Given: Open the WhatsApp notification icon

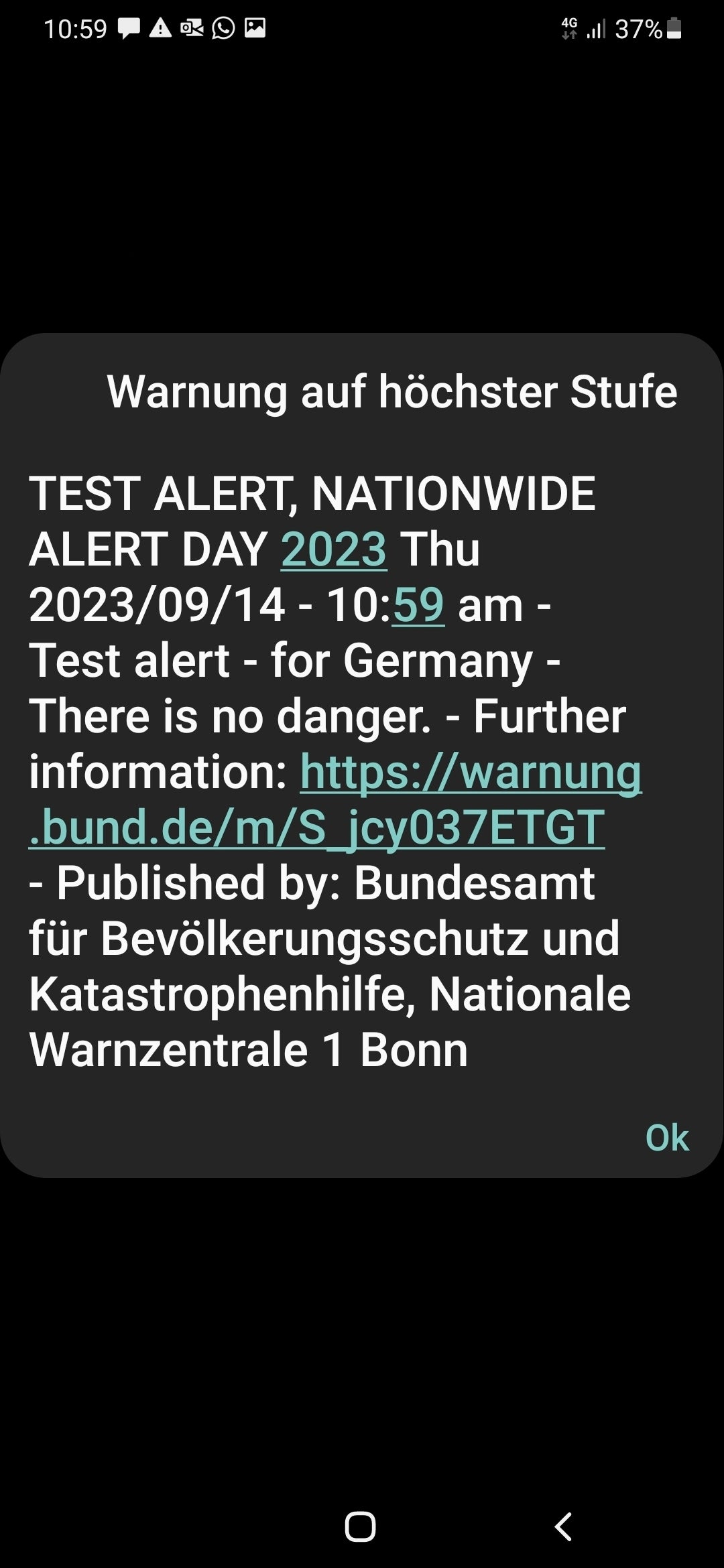Looking at the screenshot, I should tap(223, 27).
